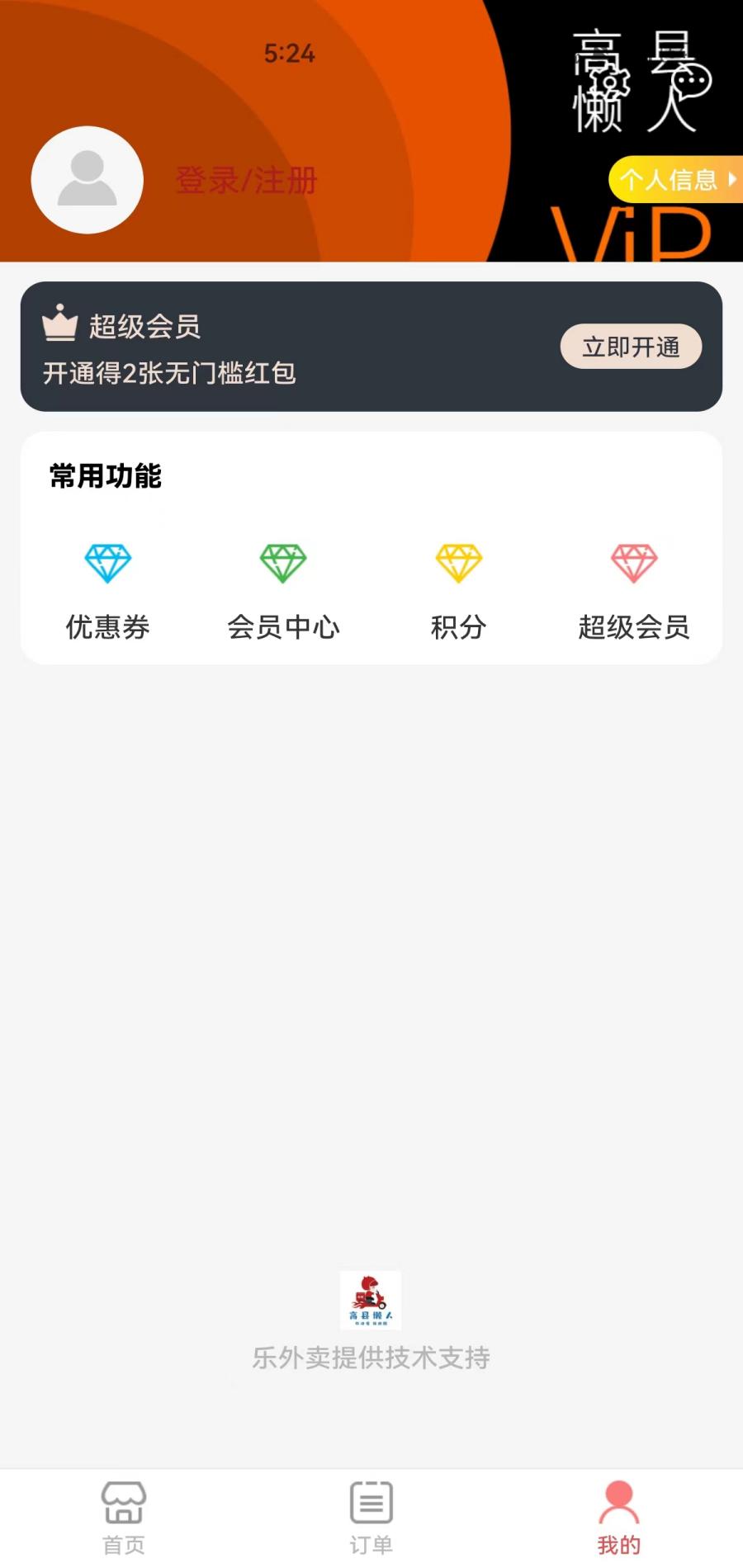Click the crown icon in the 超级会员 banner
Image resolution: width=743 pixels, height=1568 pixels.
(58, 324)
